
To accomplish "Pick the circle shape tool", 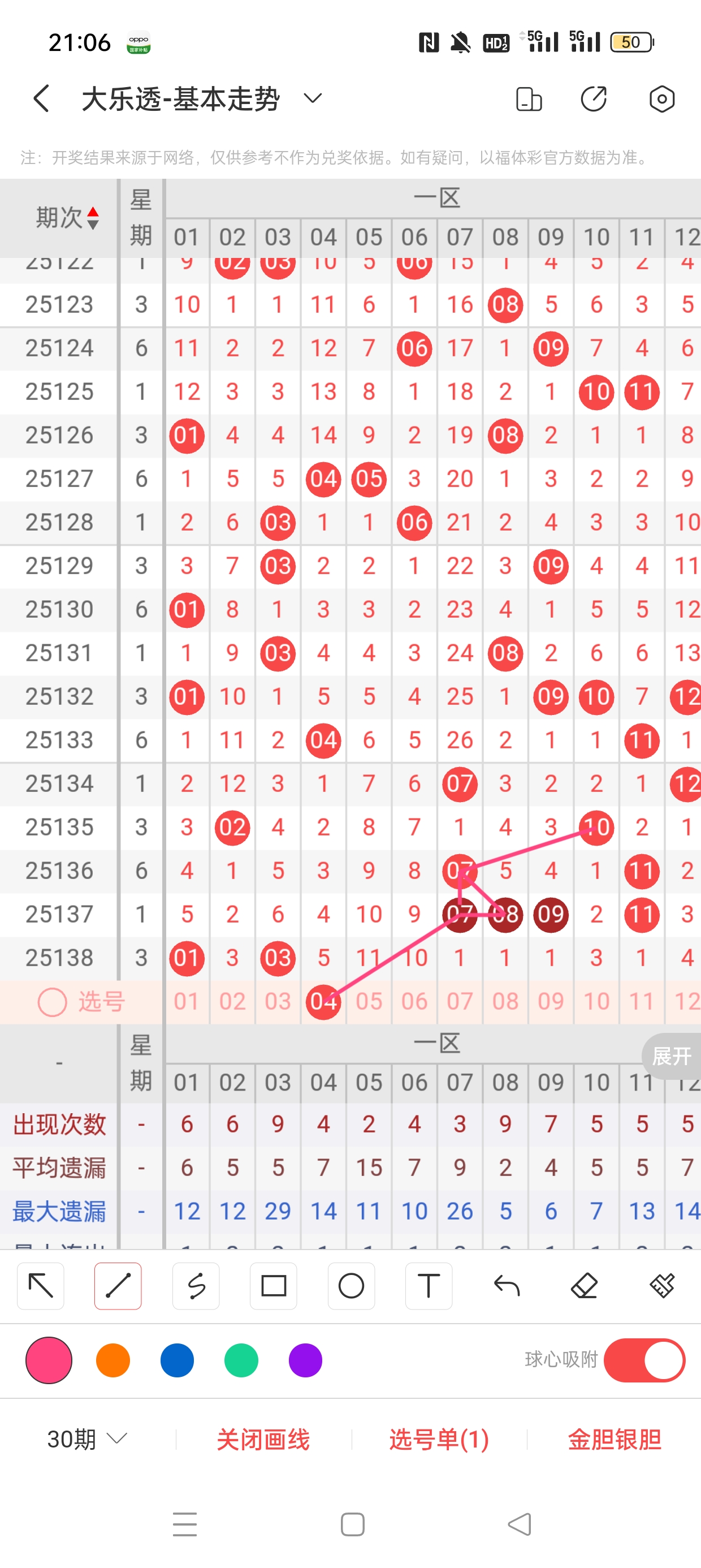I will 351,1286.
